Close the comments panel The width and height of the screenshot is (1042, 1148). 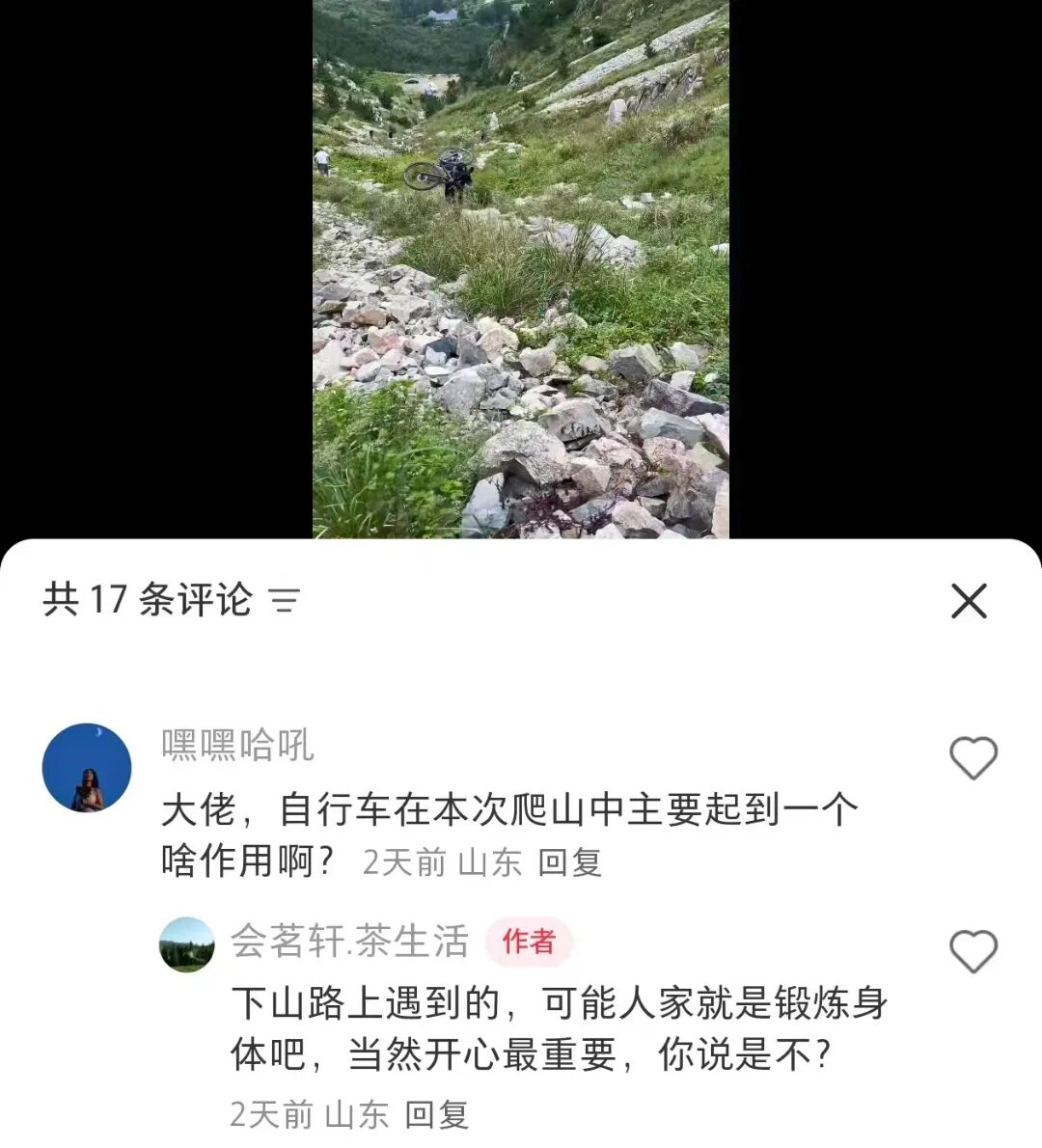pos(969,601)
